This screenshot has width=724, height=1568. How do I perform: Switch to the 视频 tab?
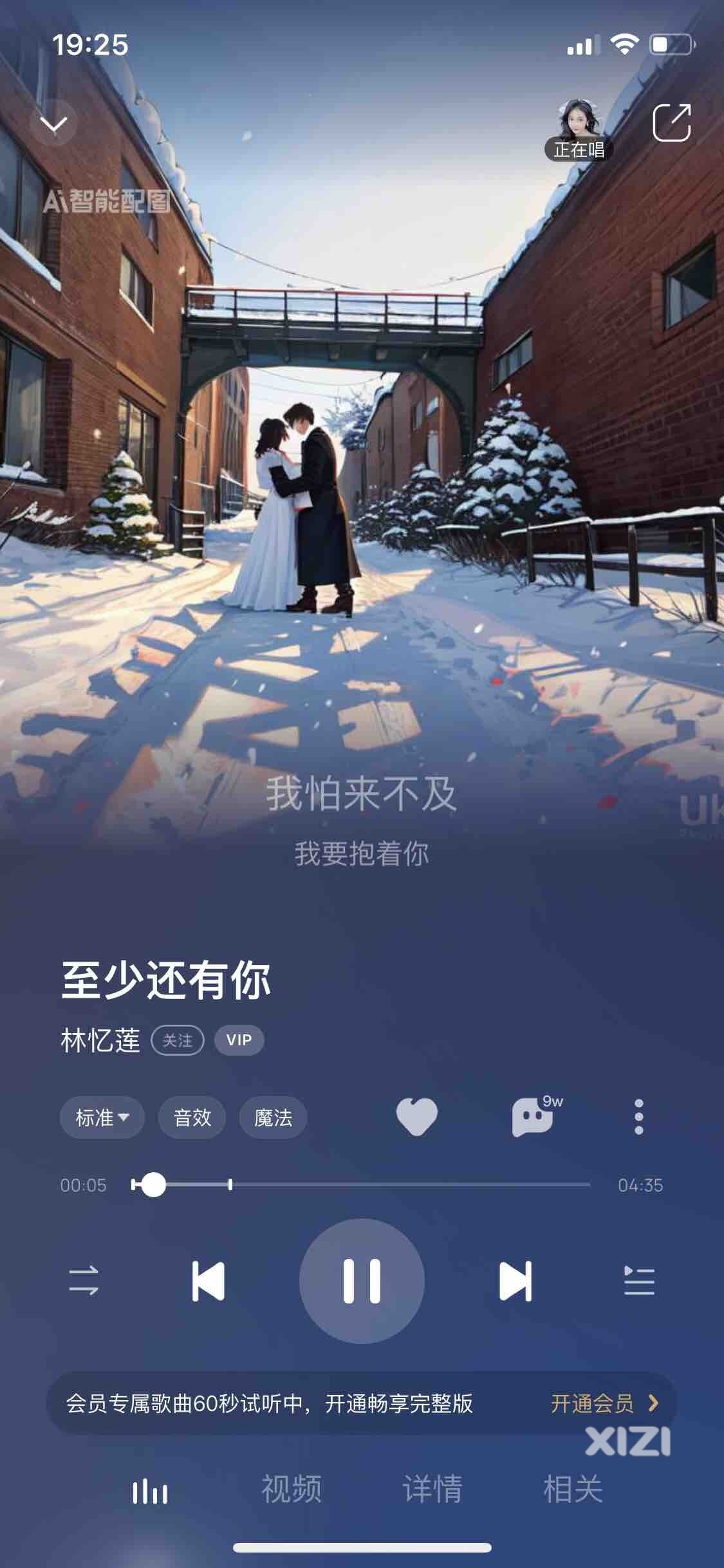pyautogui.click(x=291, y=1489)
